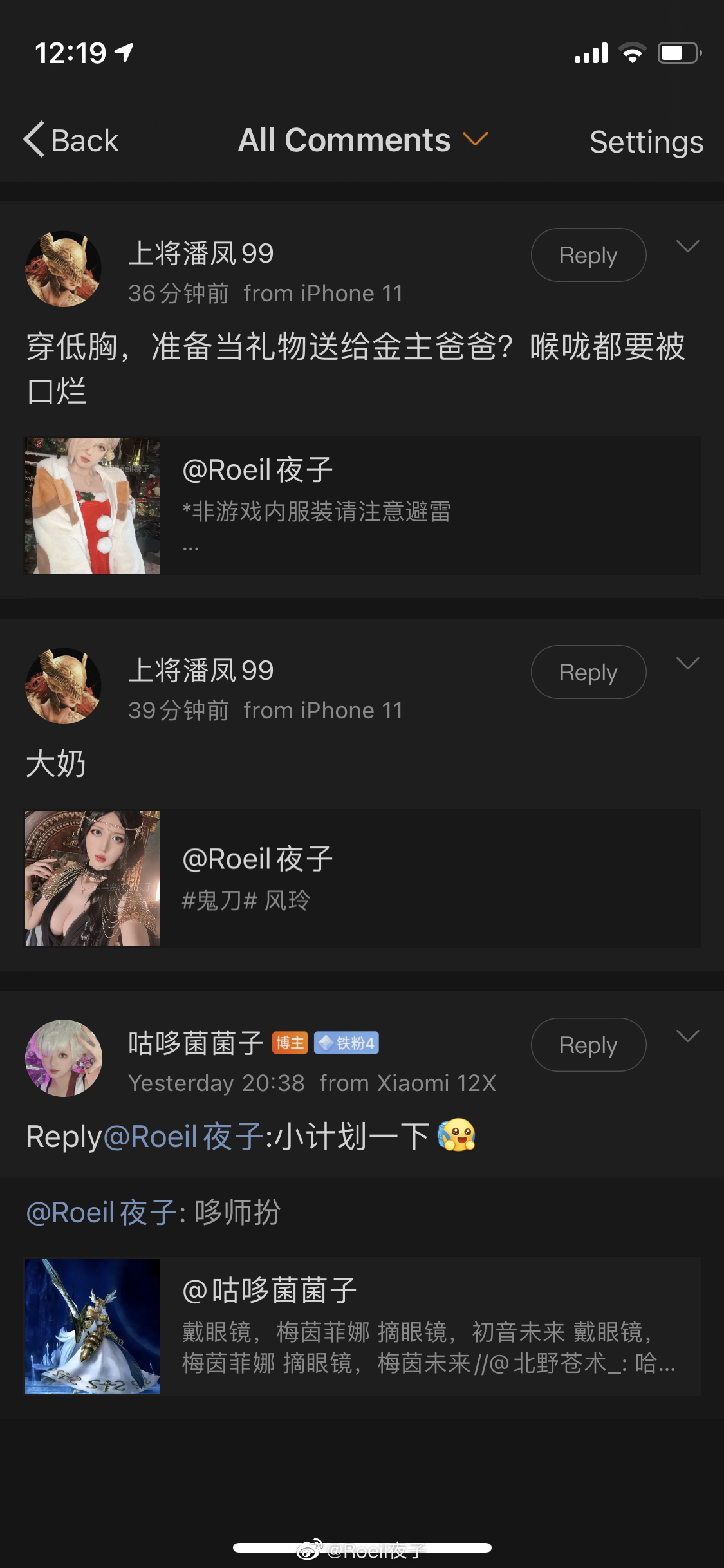Screen dimensions: 724x1568
Task: Reply to 咕哆菌菌子's comment
Action: (588, 1045)
